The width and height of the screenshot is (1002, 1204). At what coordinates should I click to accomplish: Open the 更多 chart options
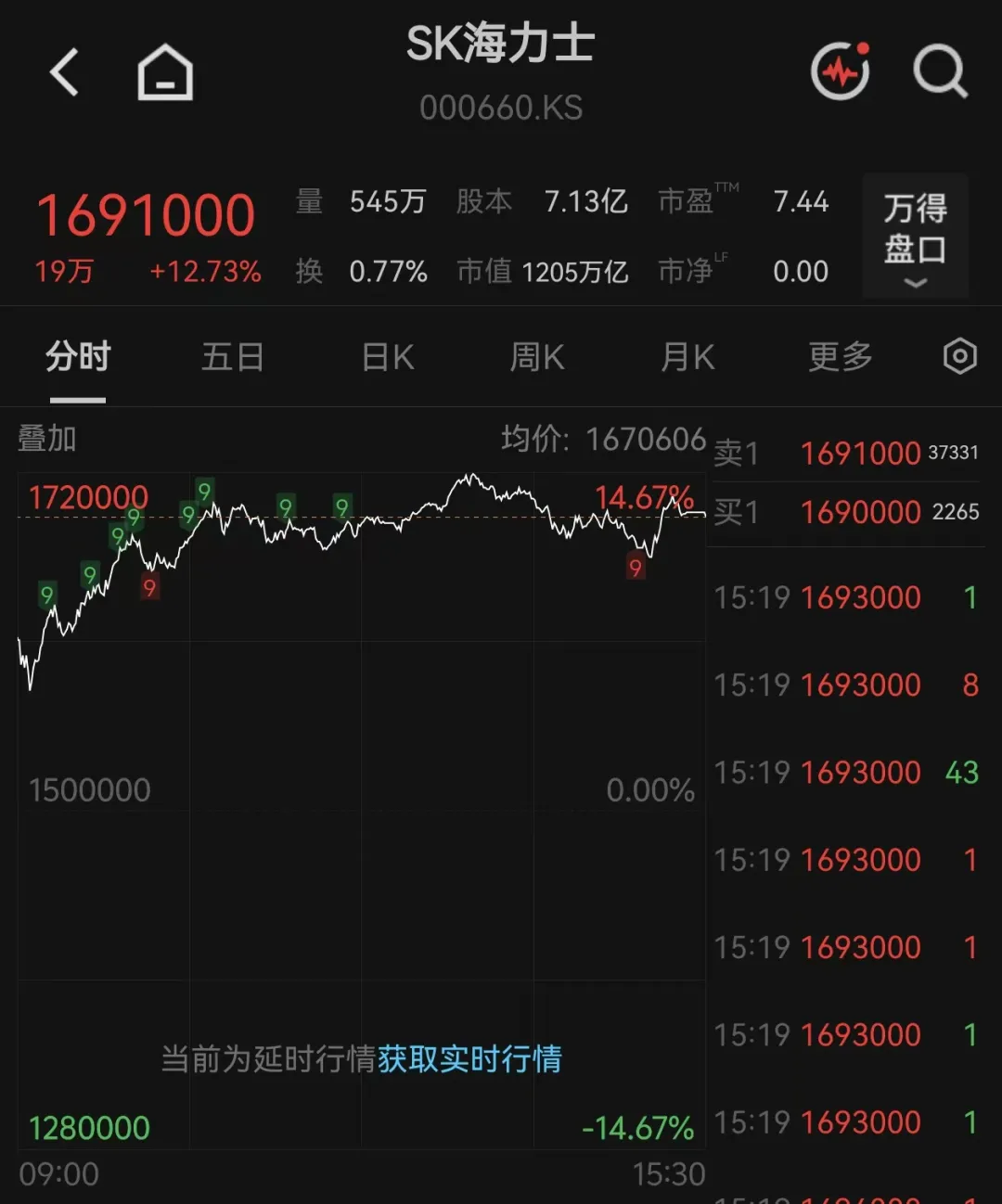pyautogui.click(x=841, y=357)
